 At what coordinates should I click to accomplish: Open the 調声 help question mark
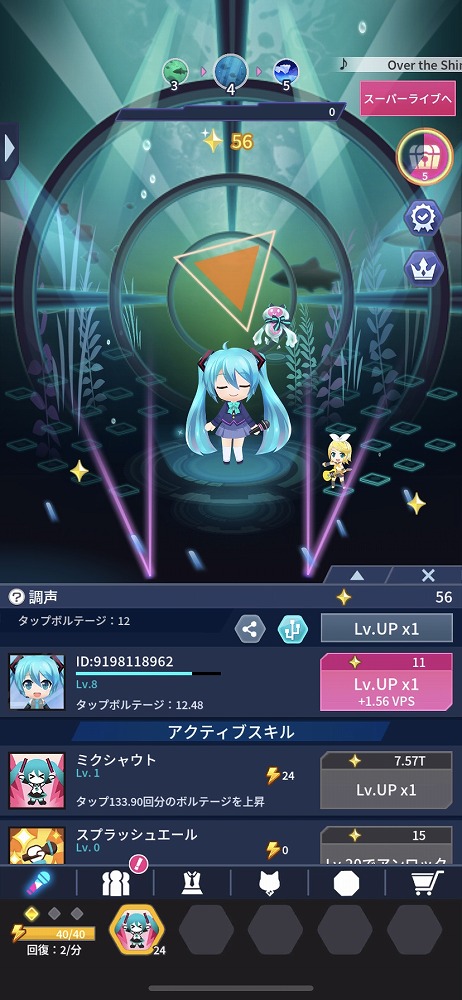17,597
